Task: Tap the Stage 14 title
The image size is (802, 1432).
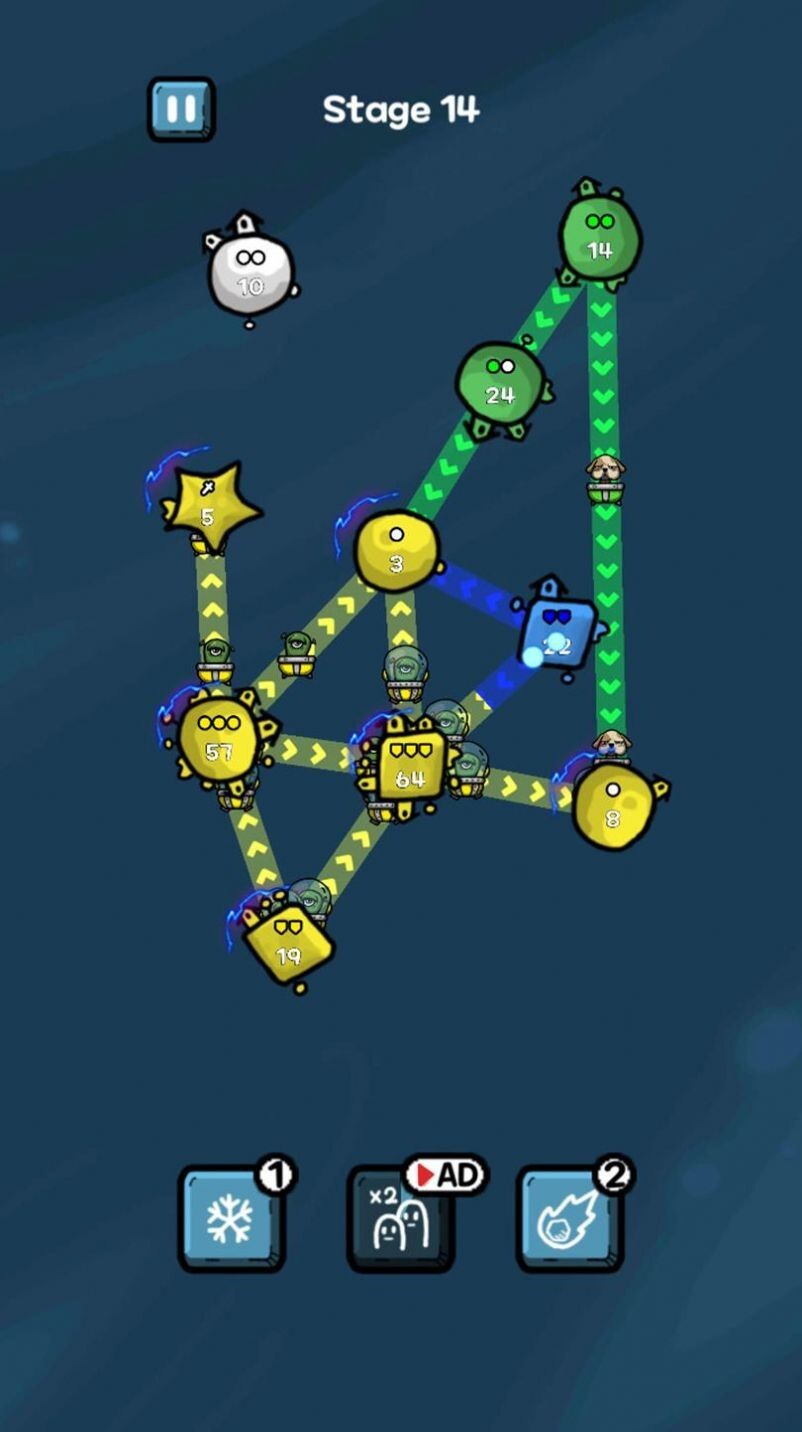Action: pyautogui.click(x=401, y=109)
